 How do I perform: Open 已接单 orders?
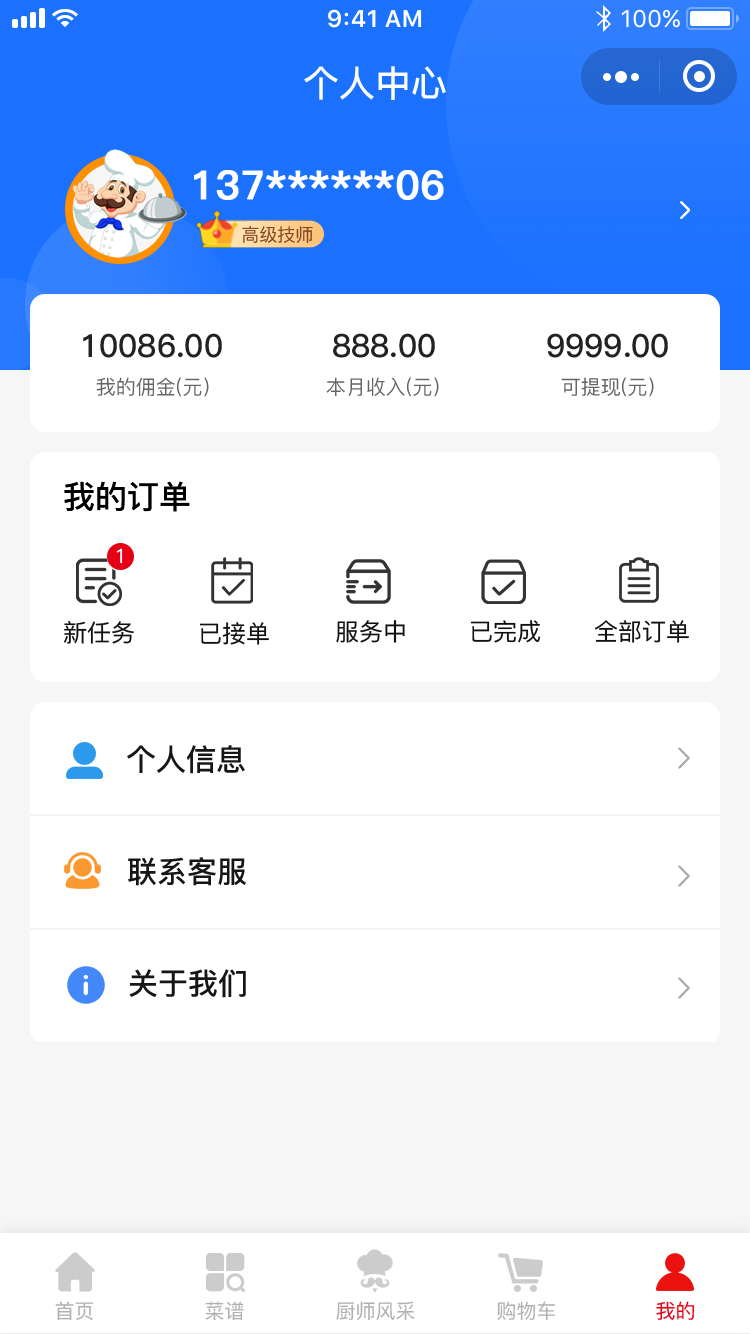pyautogui.click(x=234, y=600)
